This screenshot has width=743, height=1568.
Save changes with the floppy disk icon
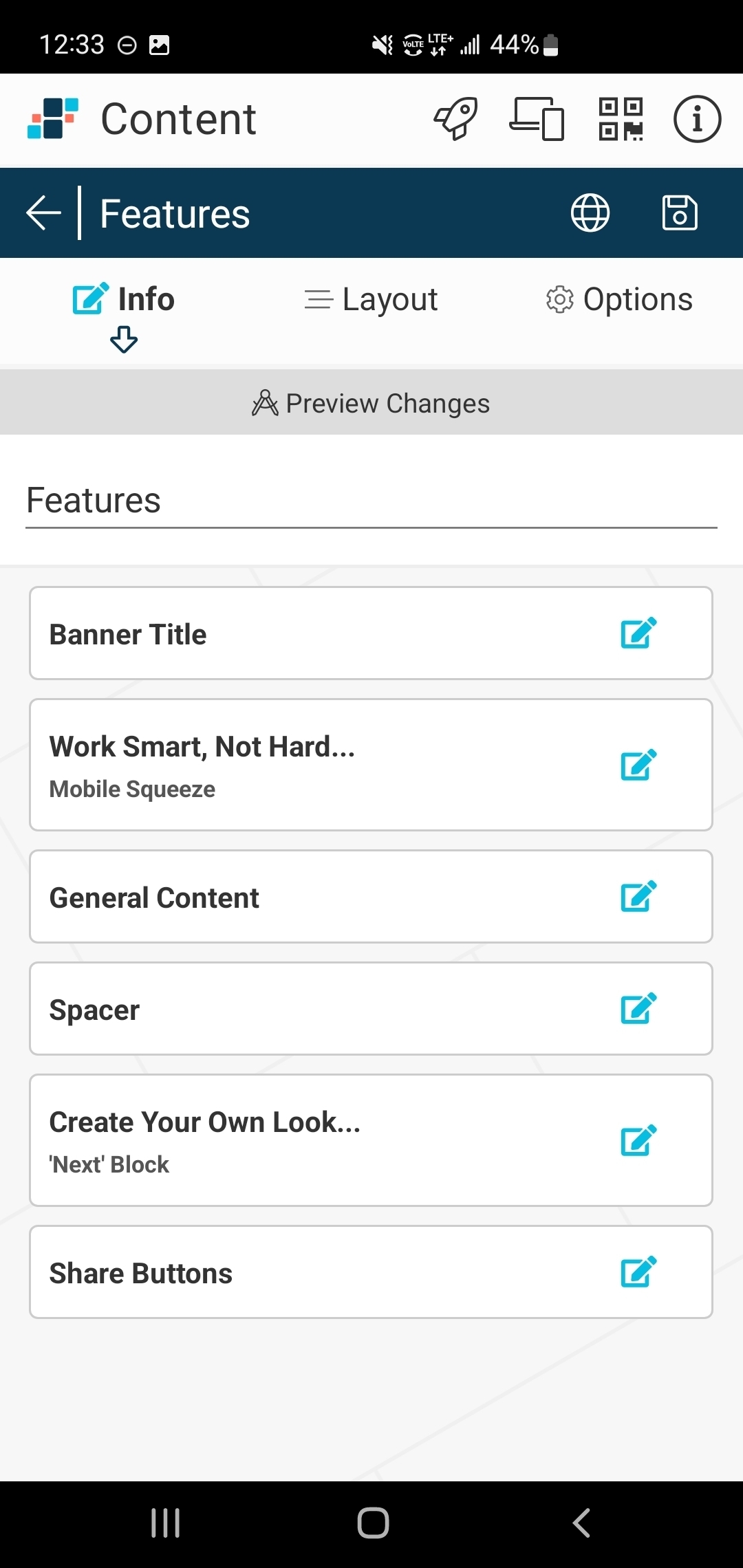click(680, 213)
